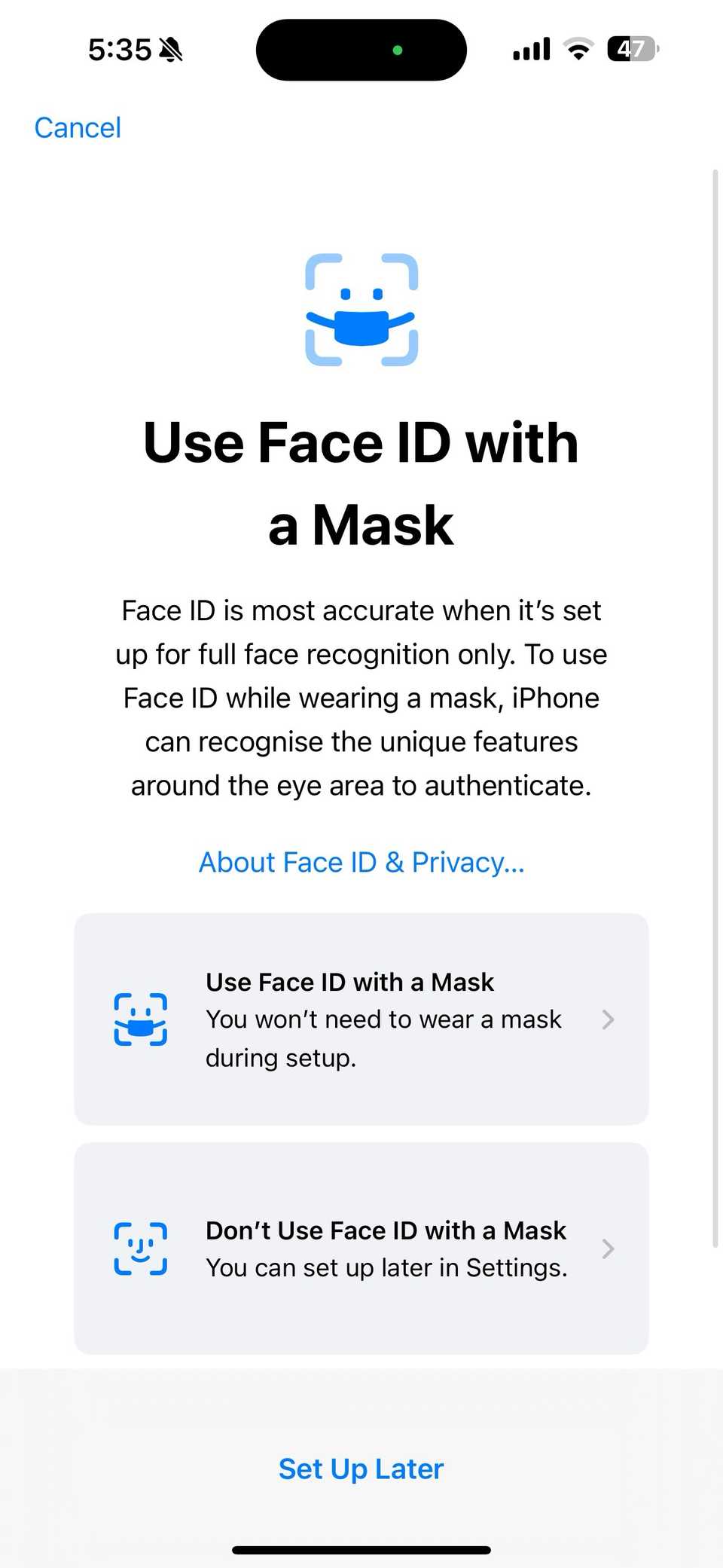Tap the chevron beside Don't Use Face ID option
723x1568 pixels.
[x=607, y=1248]
